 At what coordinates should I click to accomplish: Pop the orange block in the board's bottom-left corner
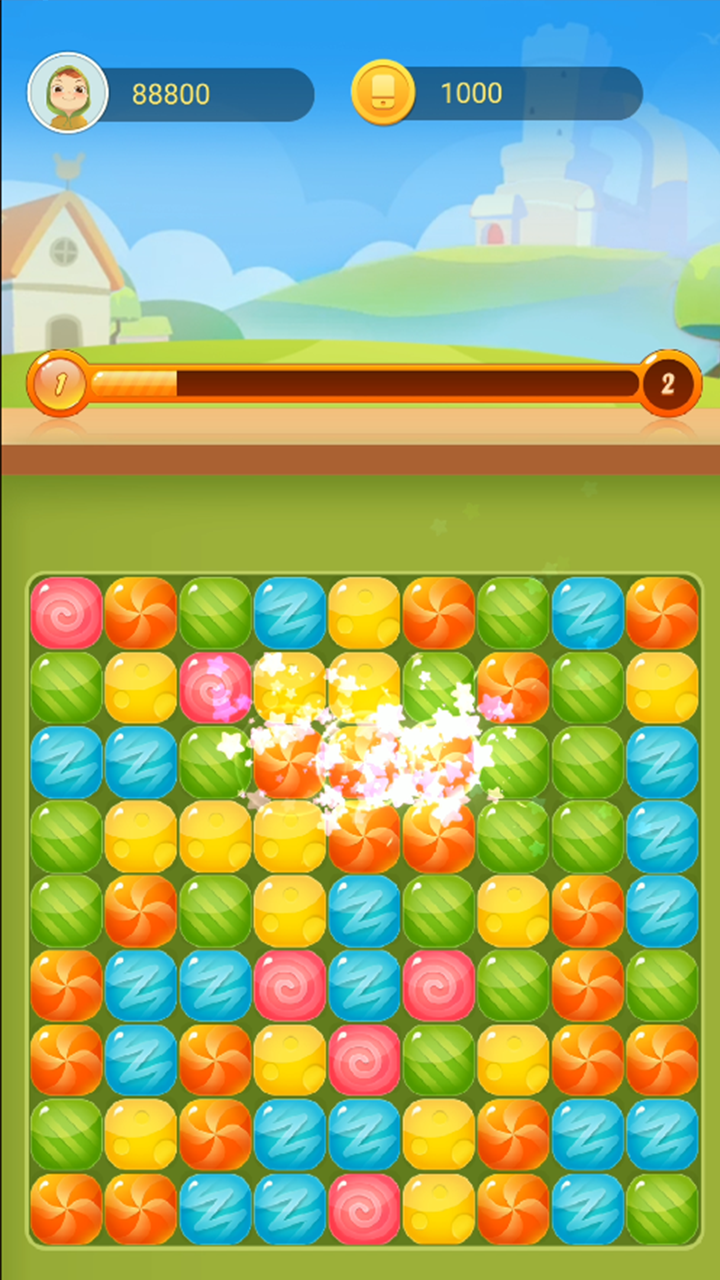click(66, 1209)
